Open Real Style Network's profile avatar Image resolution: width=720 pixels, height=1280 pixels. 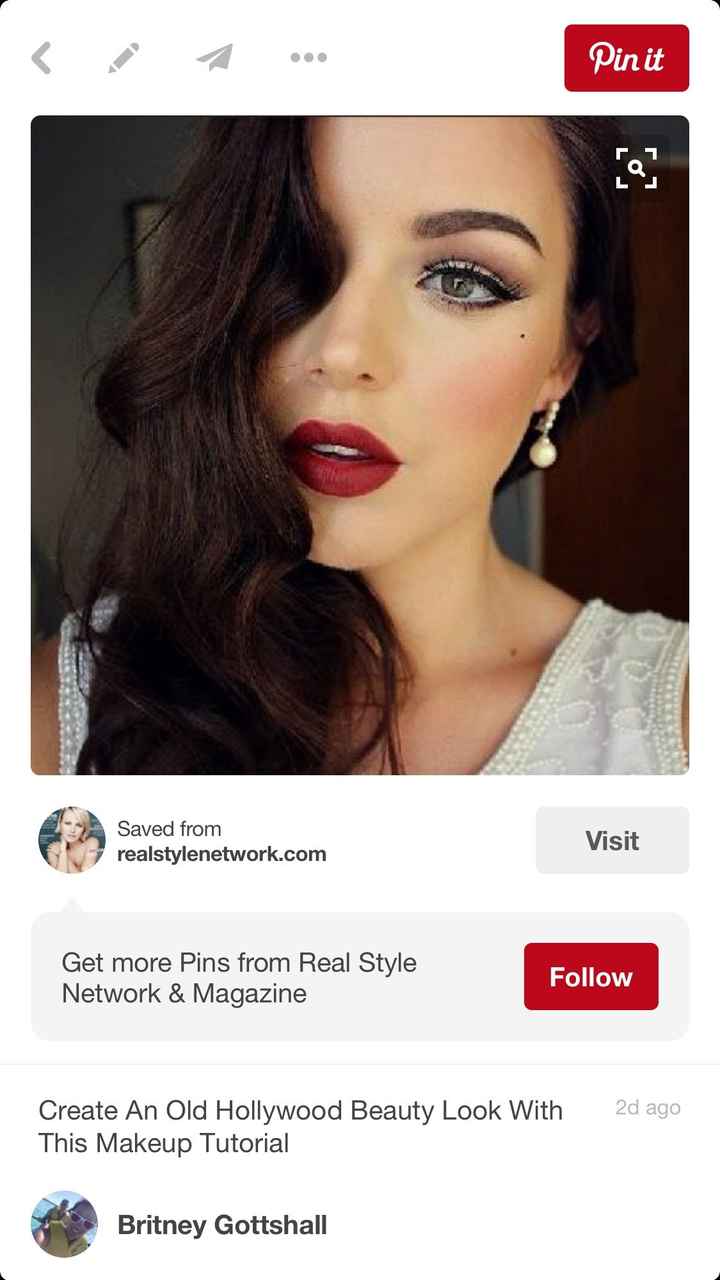click(x=71, y=840)
